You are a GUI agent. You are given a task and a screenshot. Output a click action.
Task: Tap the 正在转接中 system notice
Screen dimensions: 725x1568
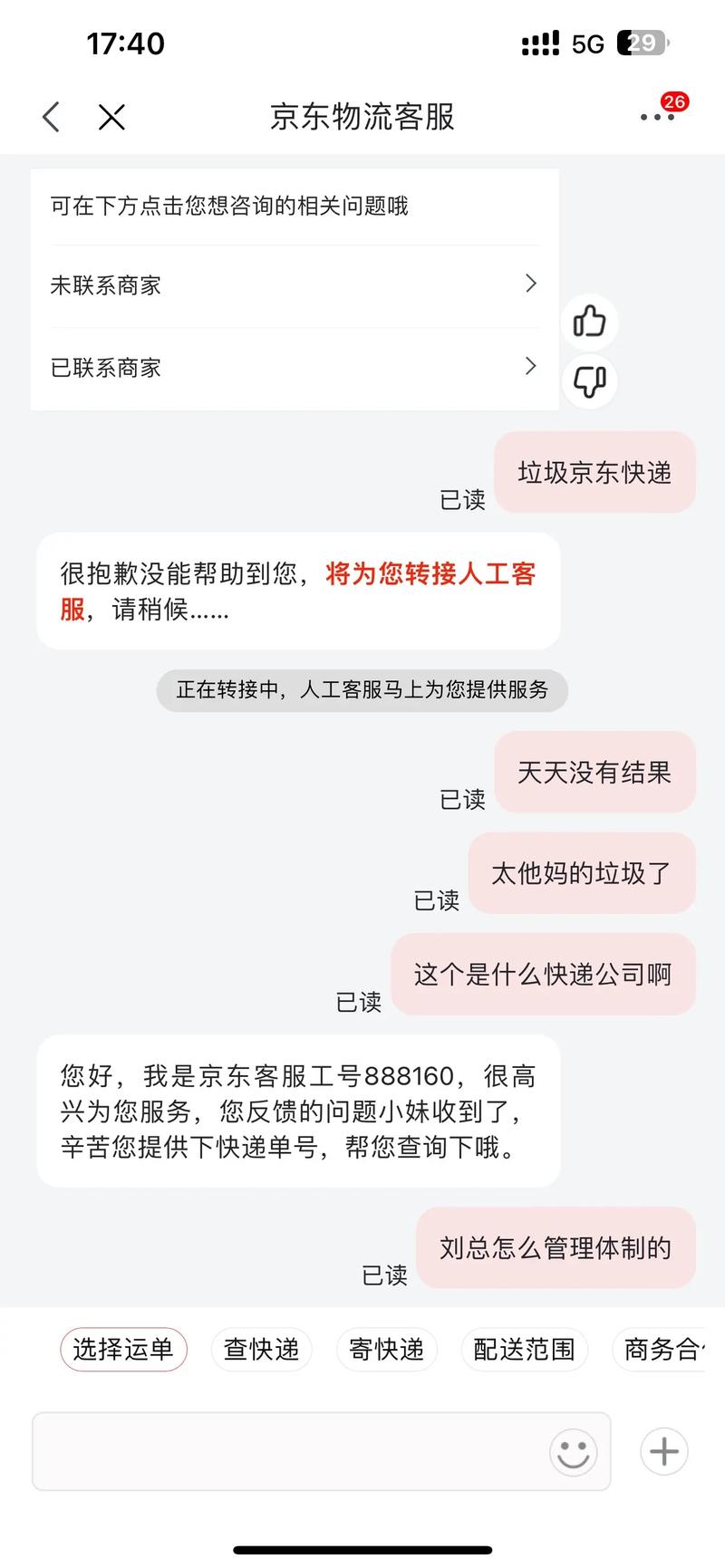coord(361,690)
